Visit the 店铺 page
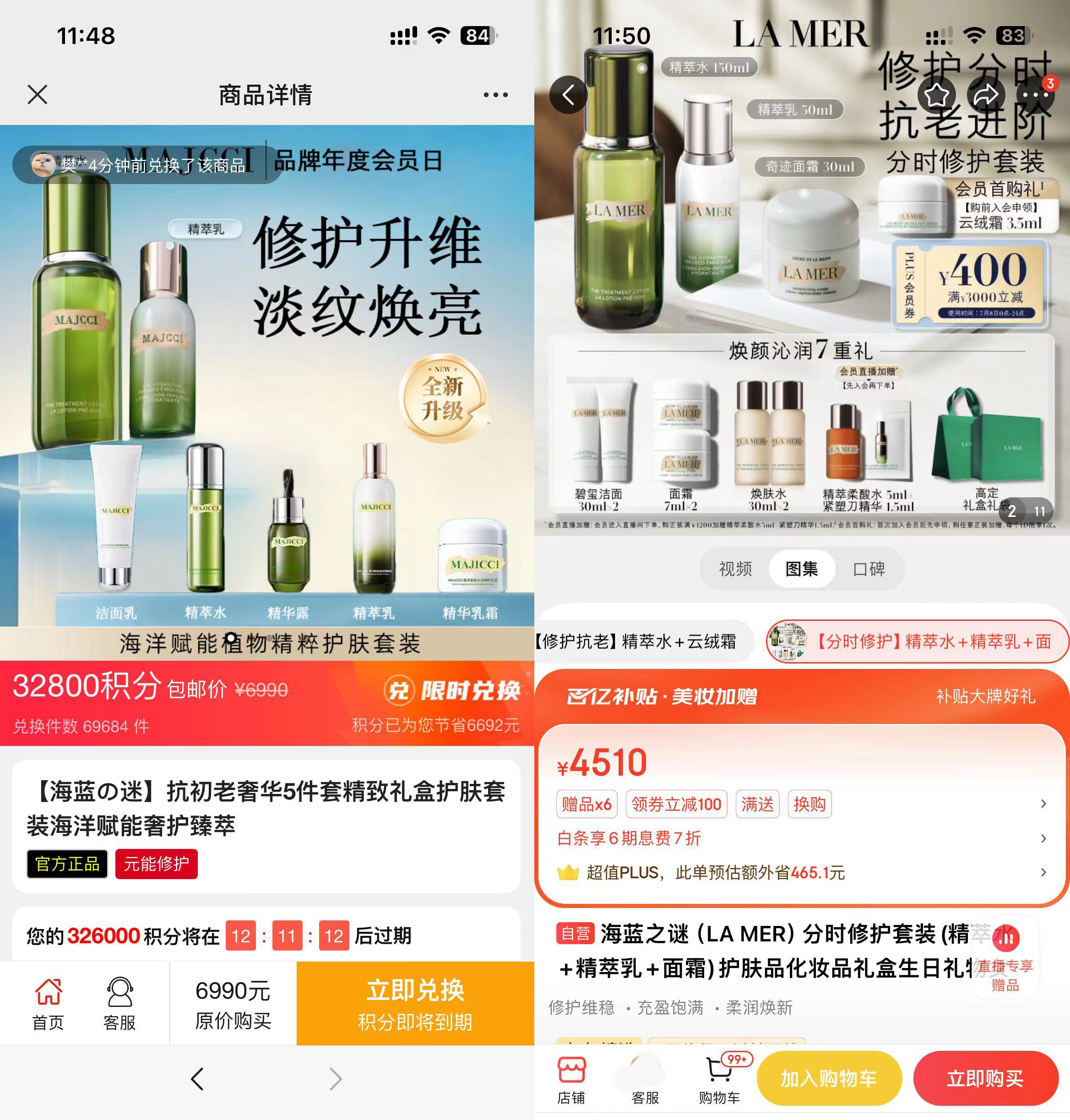Screen dimensions: 1070x1120 pos(571,1080)
